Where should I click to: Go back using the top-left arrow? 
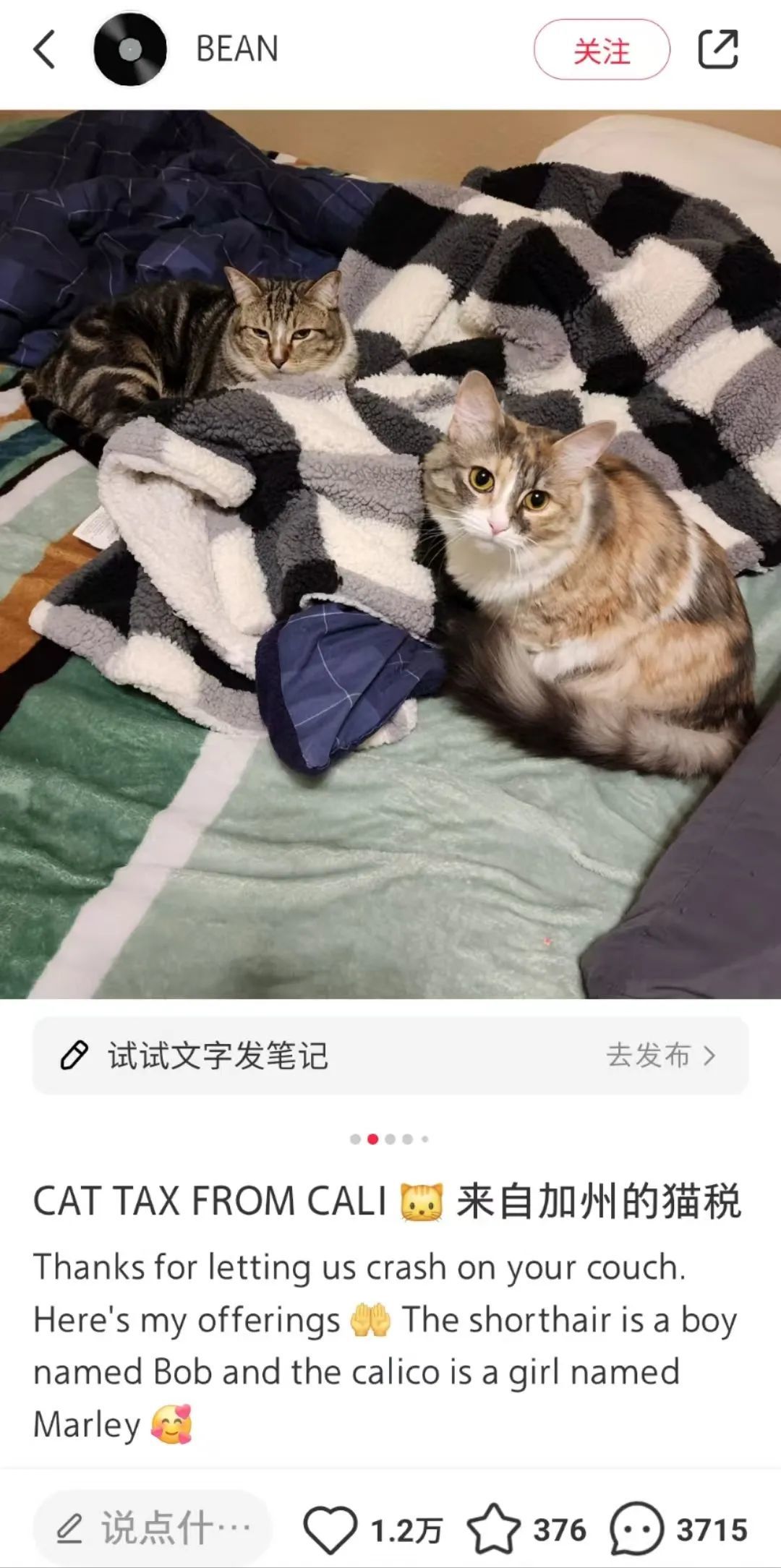click(44, 49)
